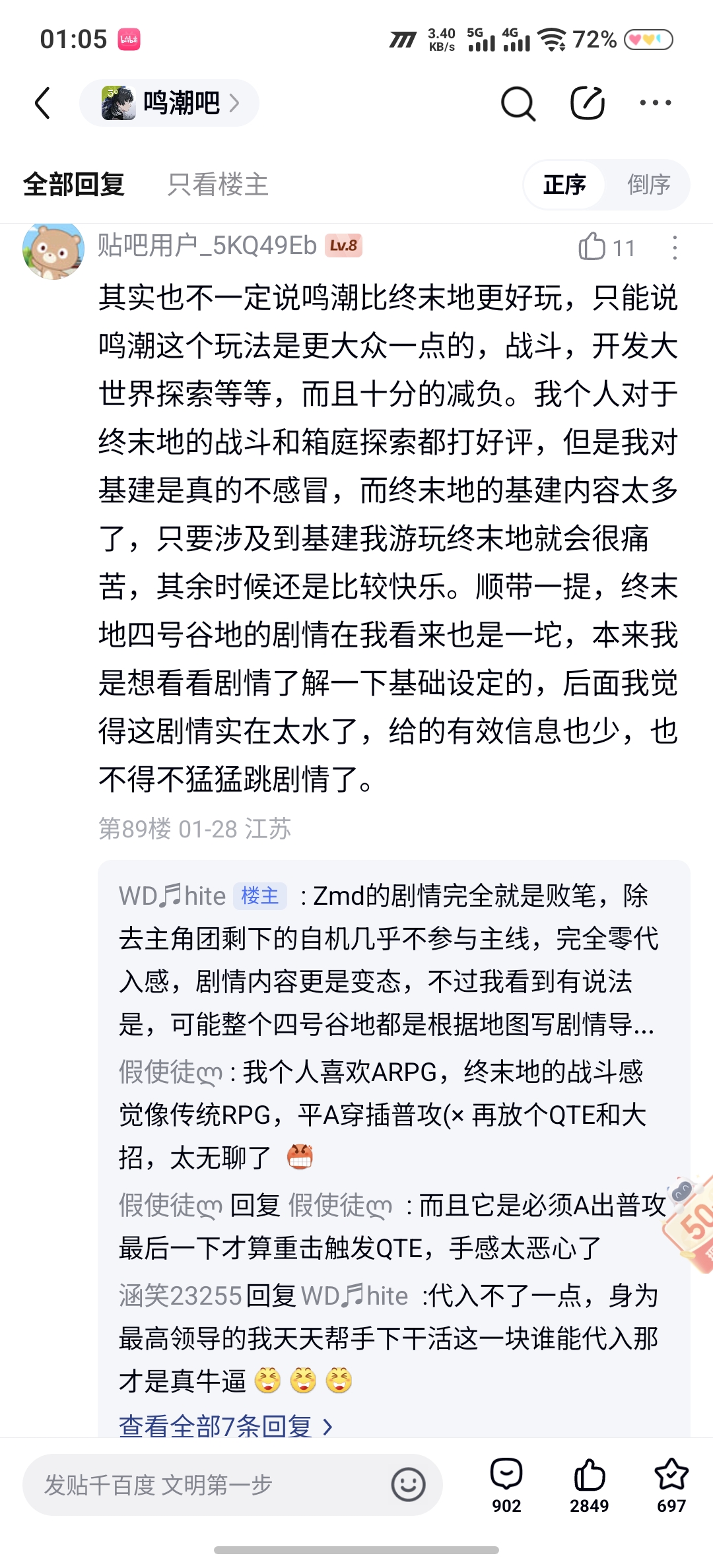Favorite the post with 697 stars
Screen dimensions: 713x1568
pyautogui.click(x=671, y=1486)
